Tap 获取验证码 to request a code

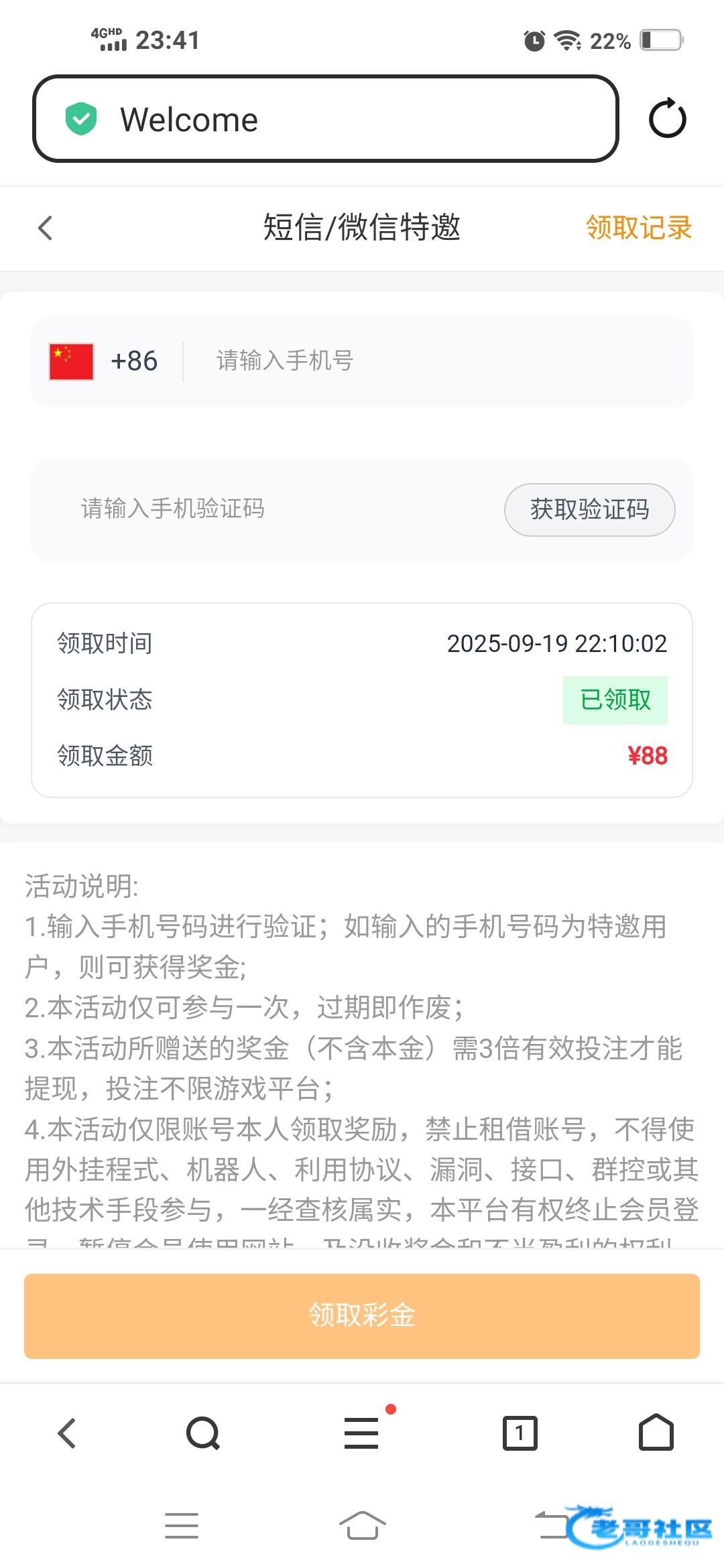(589, 510)
